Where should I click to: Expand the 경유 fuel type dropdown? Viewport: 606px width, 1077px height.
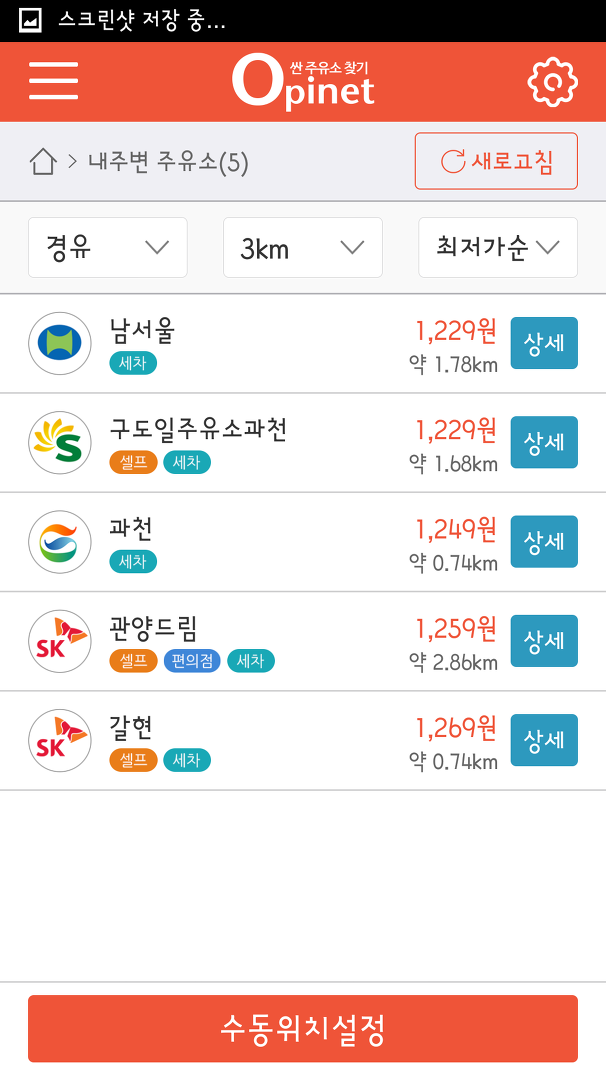point(108,247)
